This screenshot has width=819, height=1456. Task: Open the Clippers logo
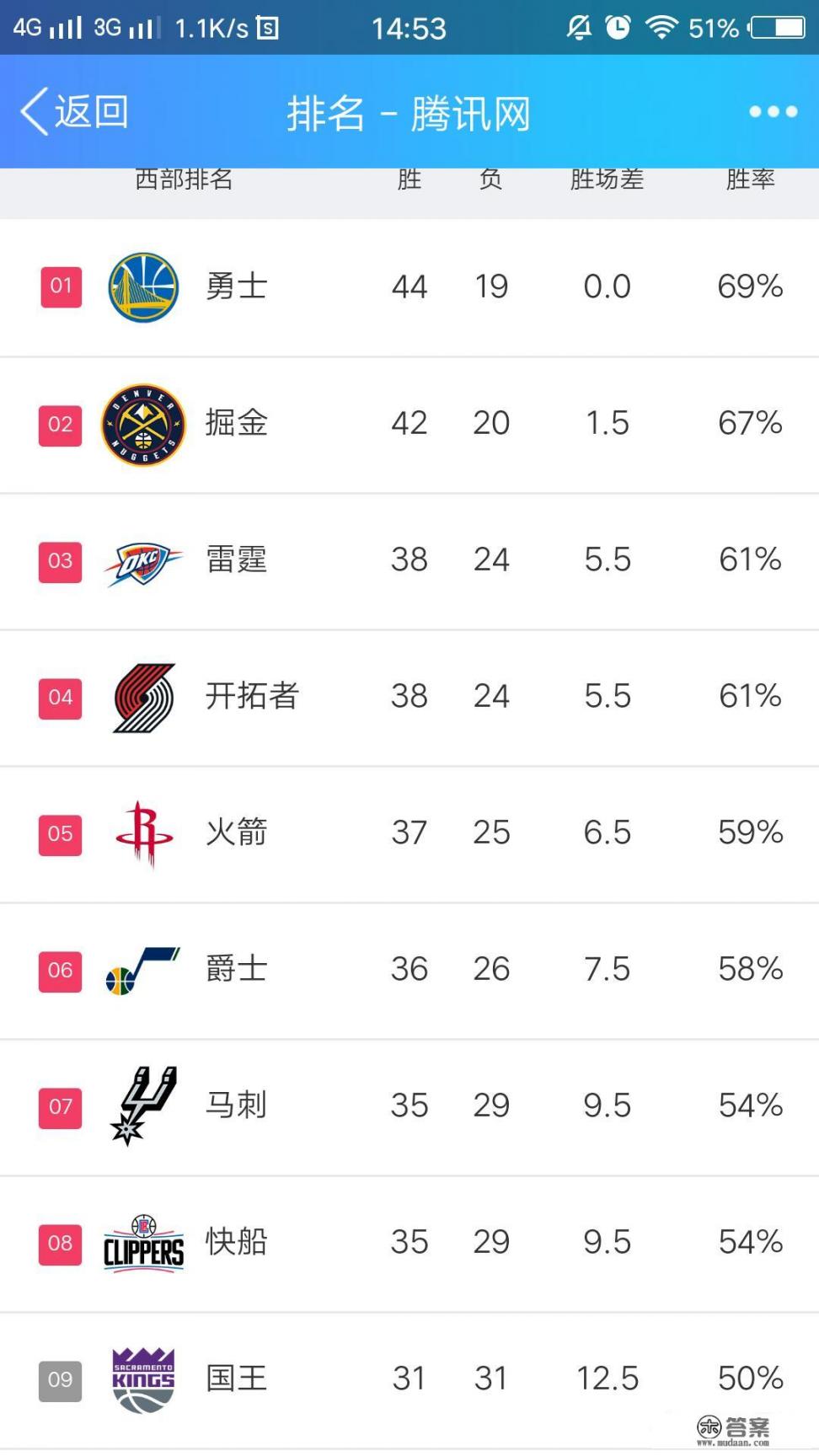coord(143,1242)
